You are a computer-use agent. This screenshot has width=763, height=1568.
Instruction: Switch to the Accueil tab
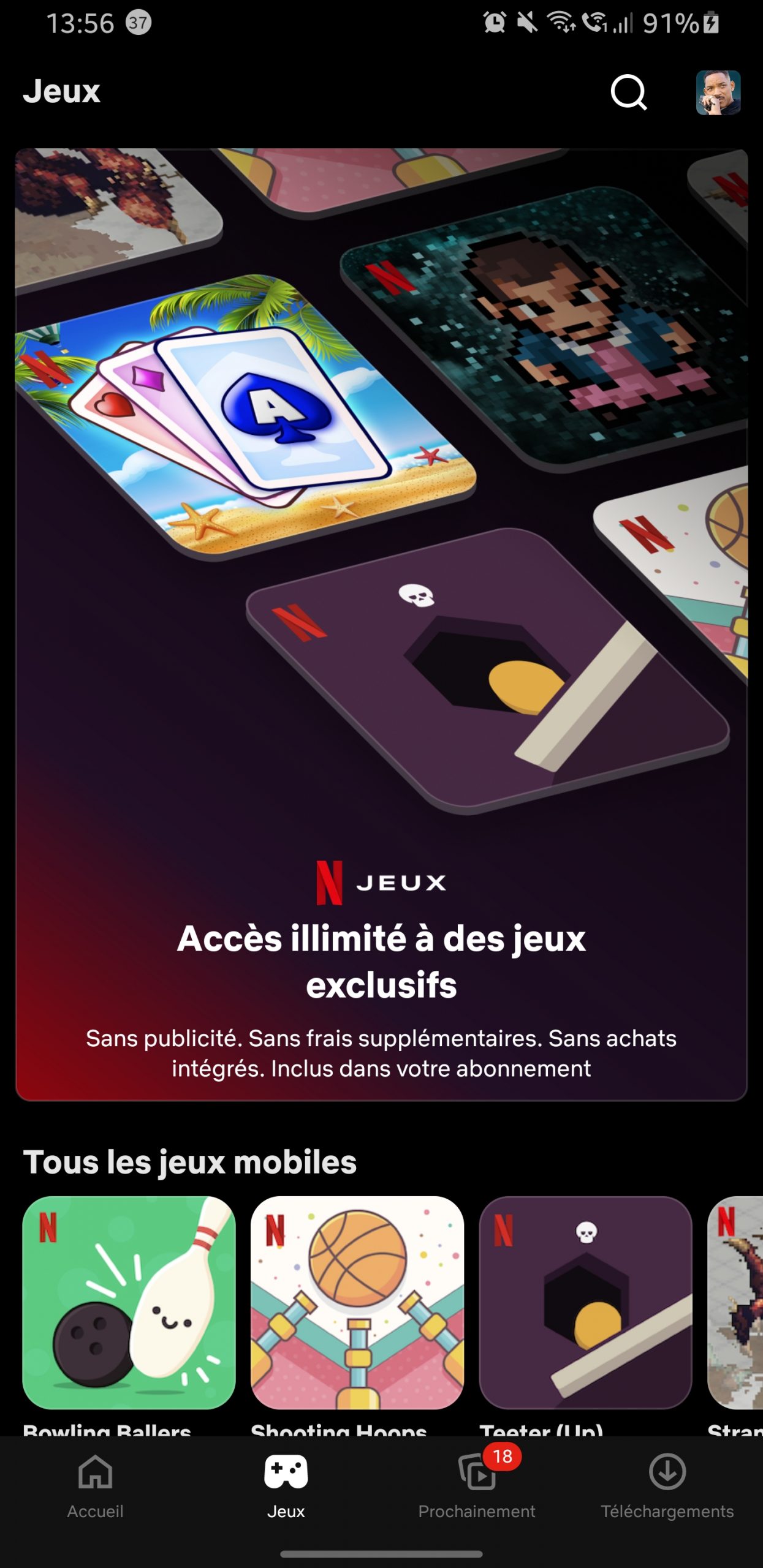point(96,1485)
